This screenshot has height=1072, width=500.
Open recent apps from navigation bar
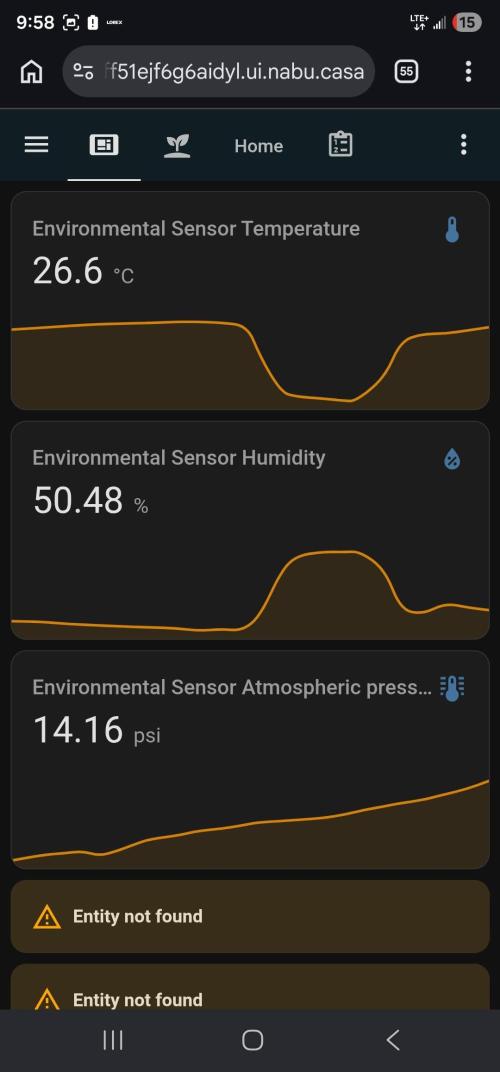(113, 1041)
